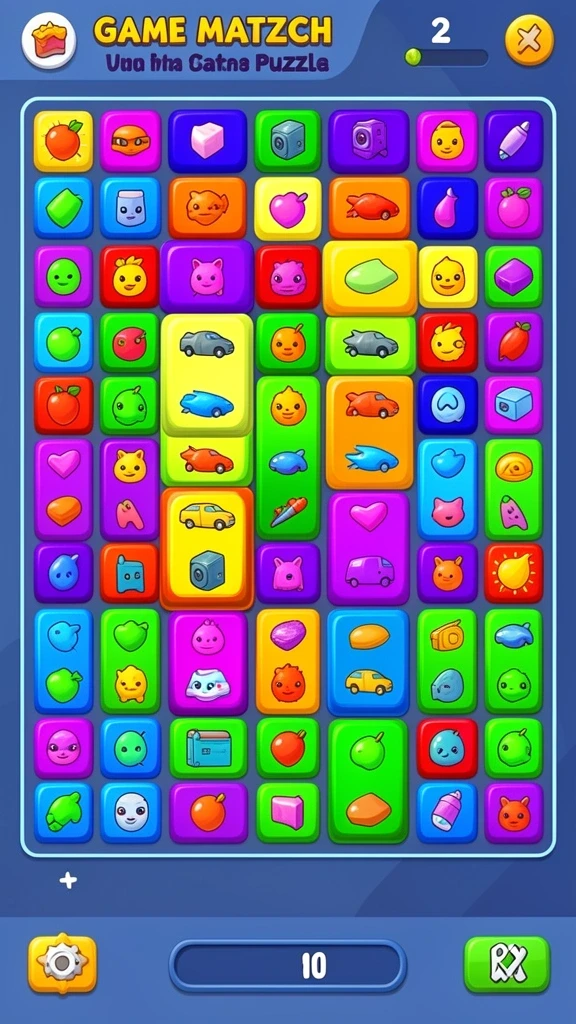Pick the teal wallet on the green tile

click(208, 748)
